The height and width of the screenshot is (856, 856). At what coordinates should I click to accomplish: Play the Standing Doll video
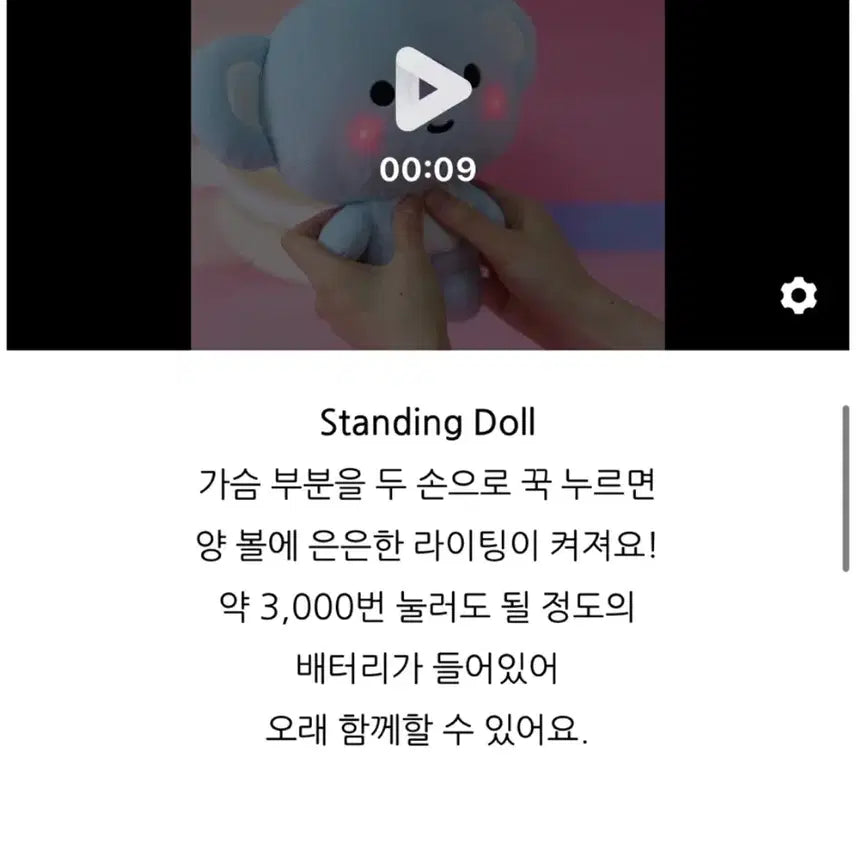click(x=431, y=91)
